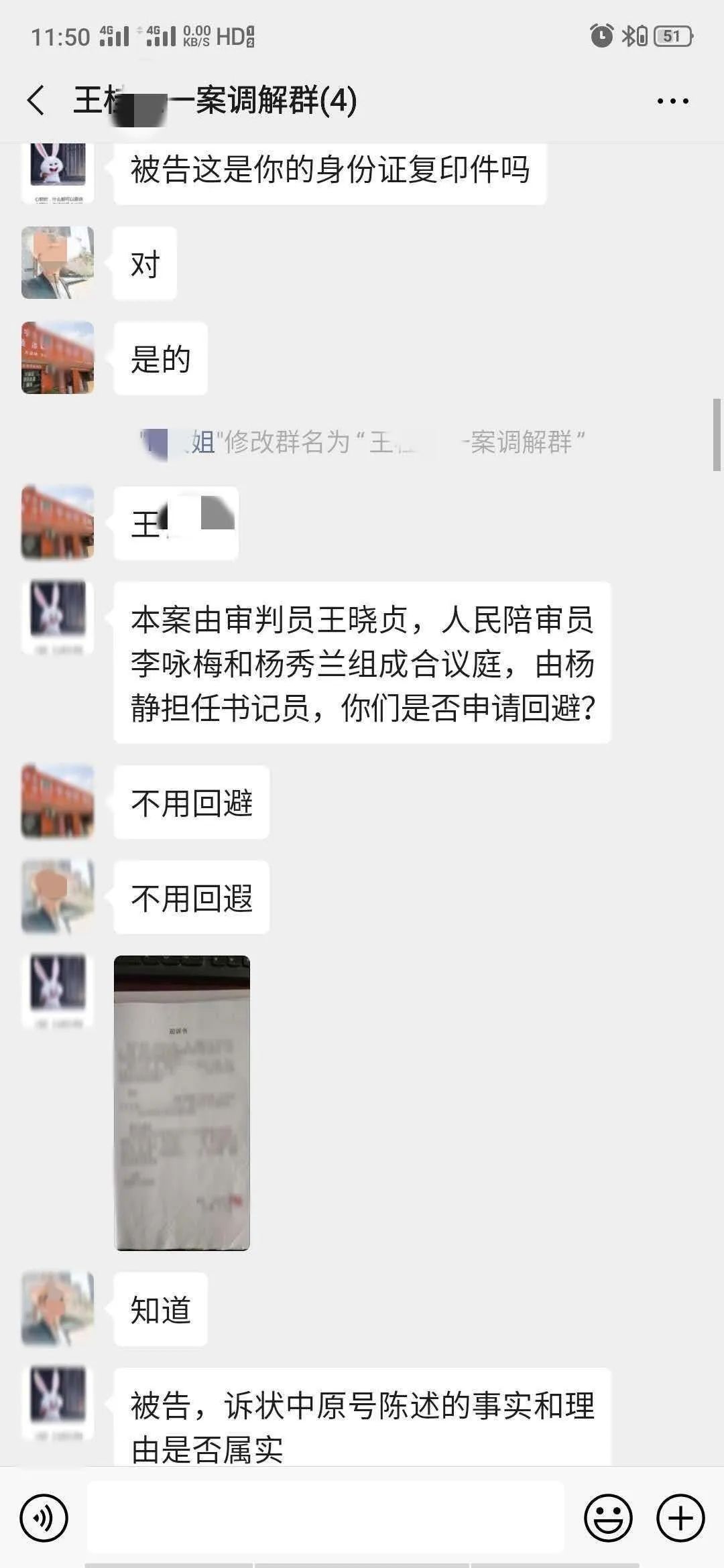Open the emoji picker

point(608,1518)
